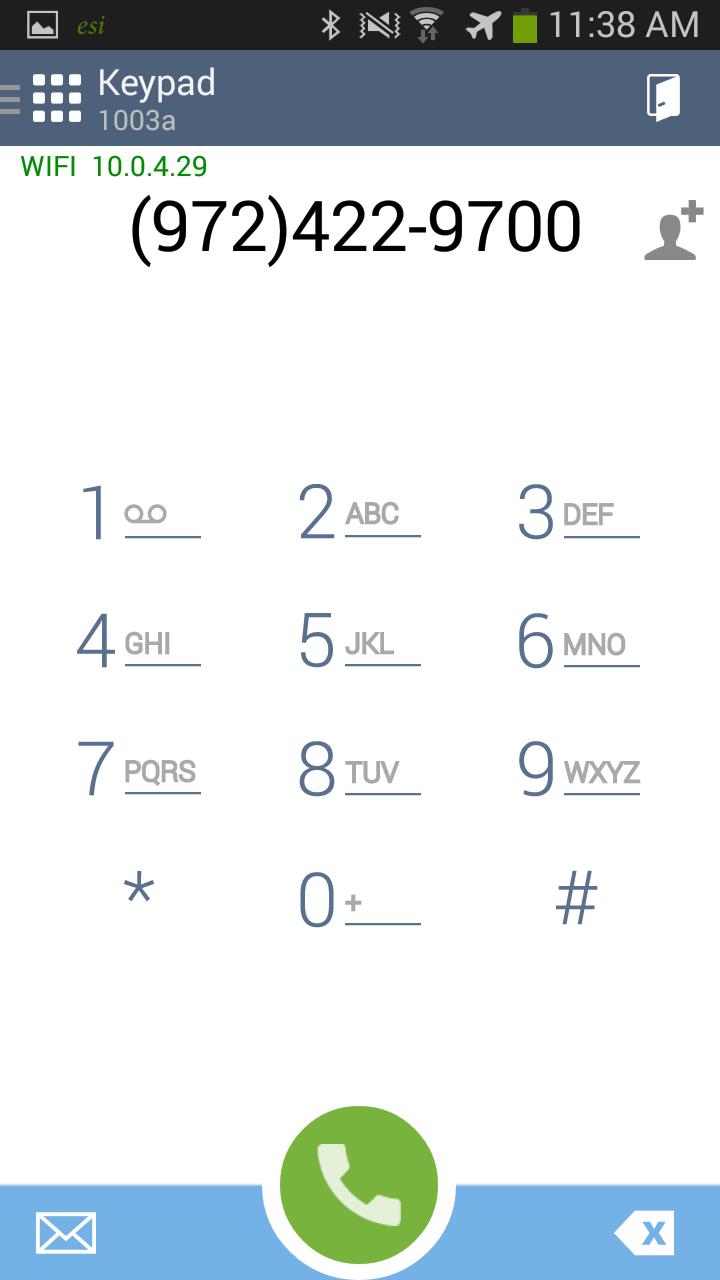The height and width of the screenshot is (1280, 720).
Task: Add number as new contact
Action: tap(673, 231)
